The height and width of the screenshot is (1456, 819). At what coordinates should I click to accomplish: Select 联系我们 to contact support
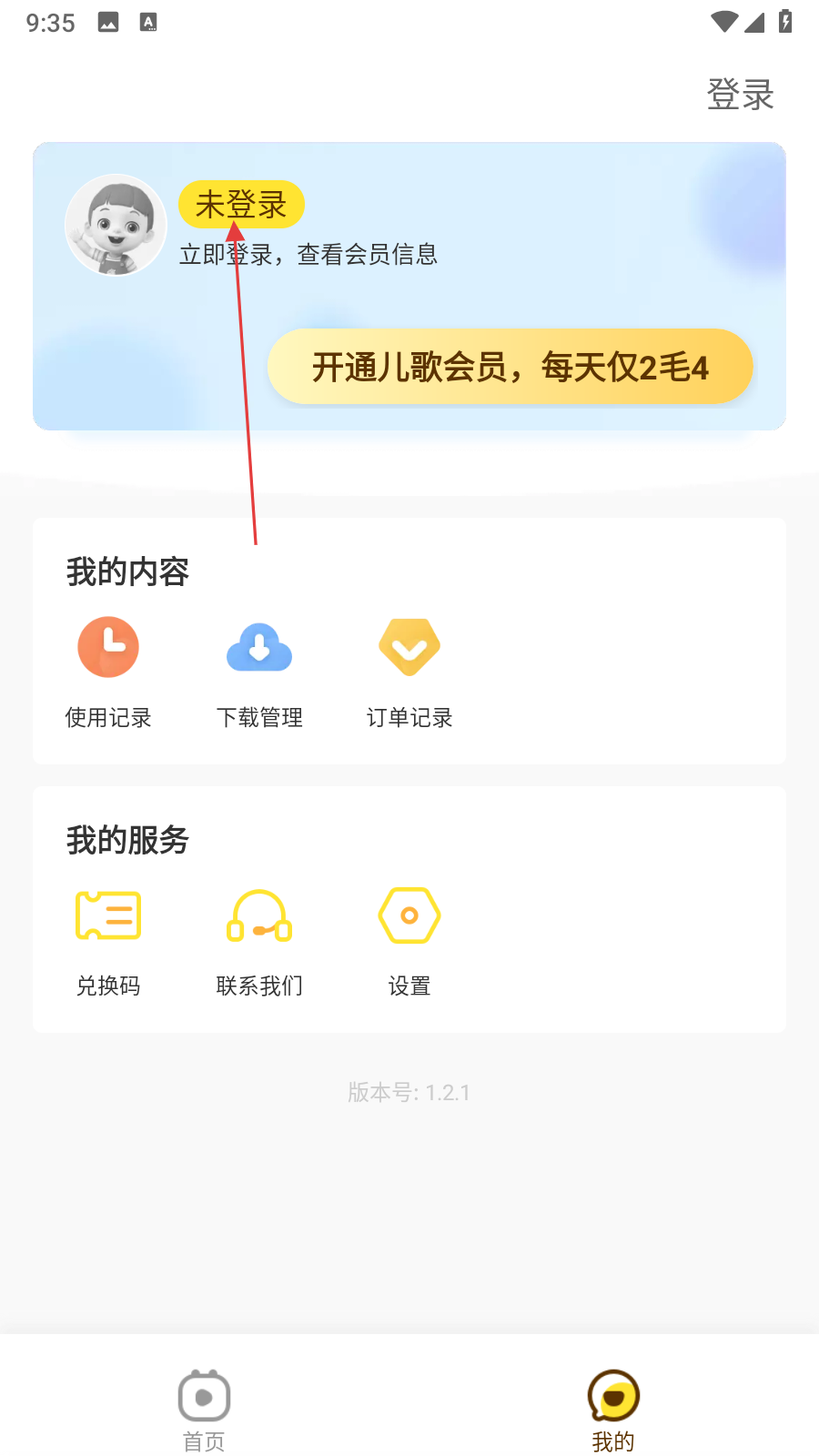tap(259, 937)
